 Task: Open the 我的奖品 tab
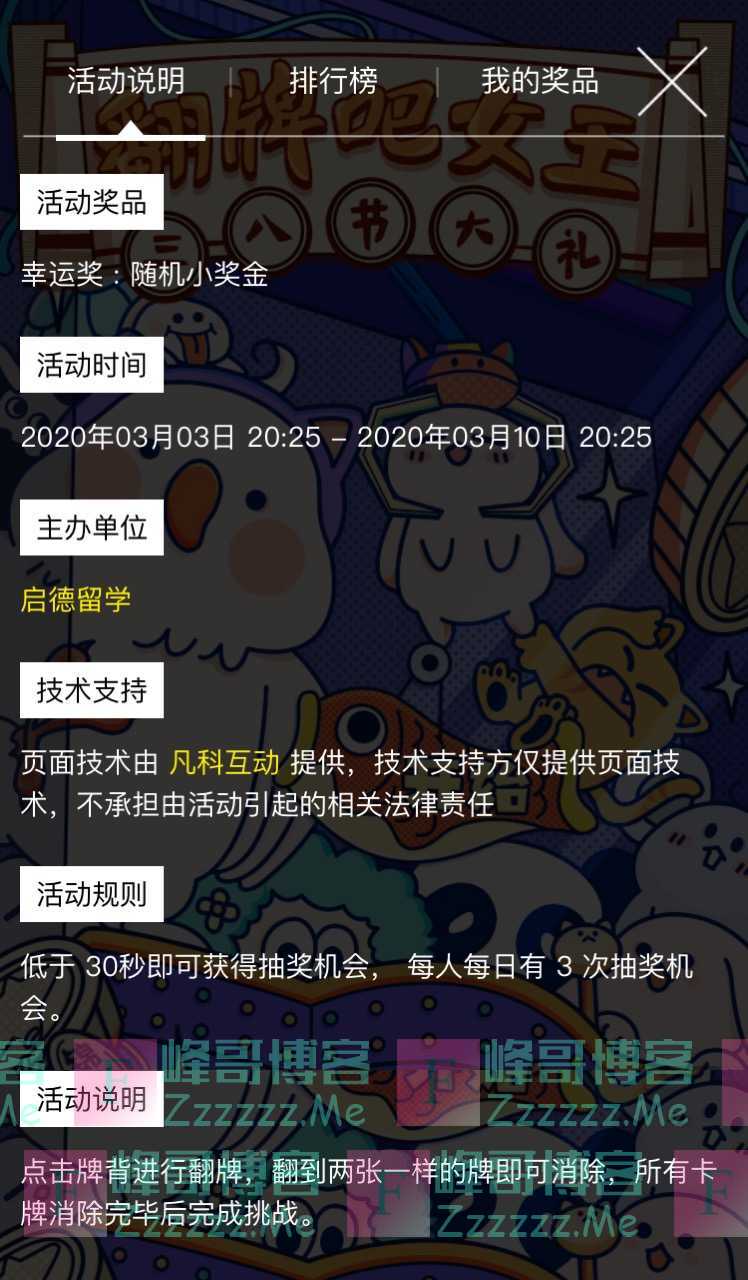pos(539,81)
